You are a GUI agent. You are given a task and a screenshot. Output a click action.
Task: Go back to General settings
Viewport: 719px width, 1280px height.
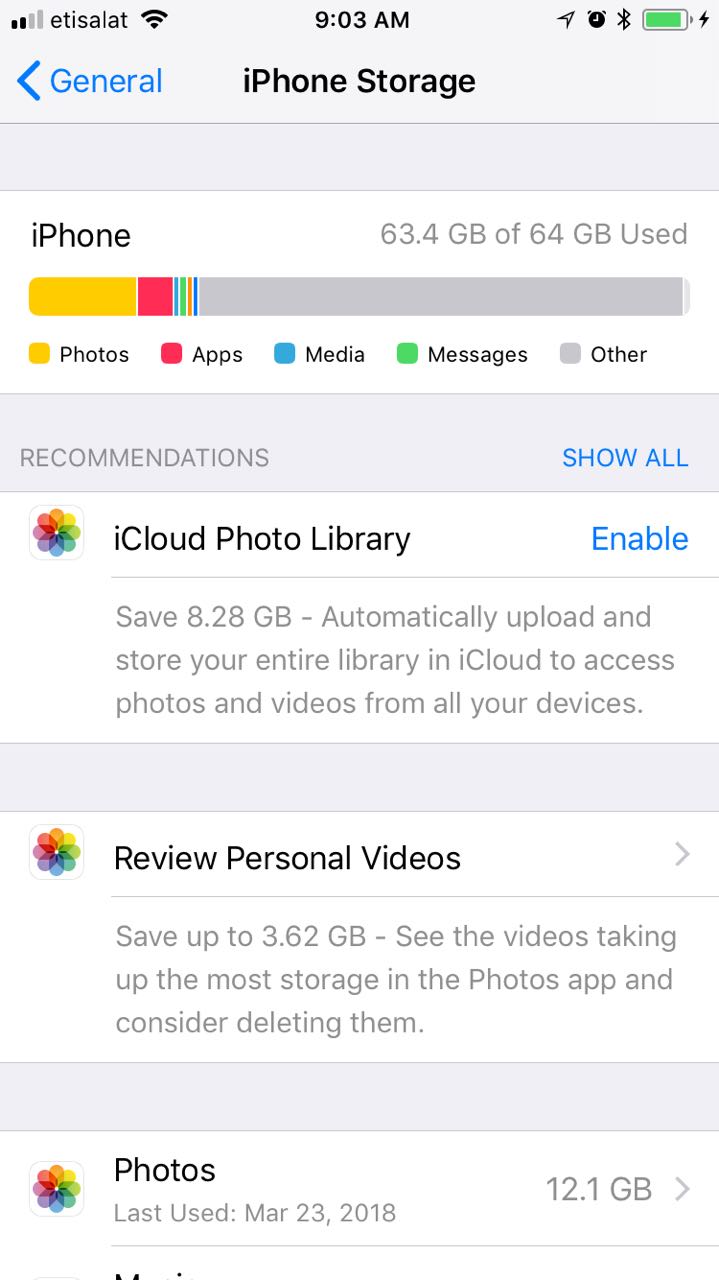click(x=90, y=81)
